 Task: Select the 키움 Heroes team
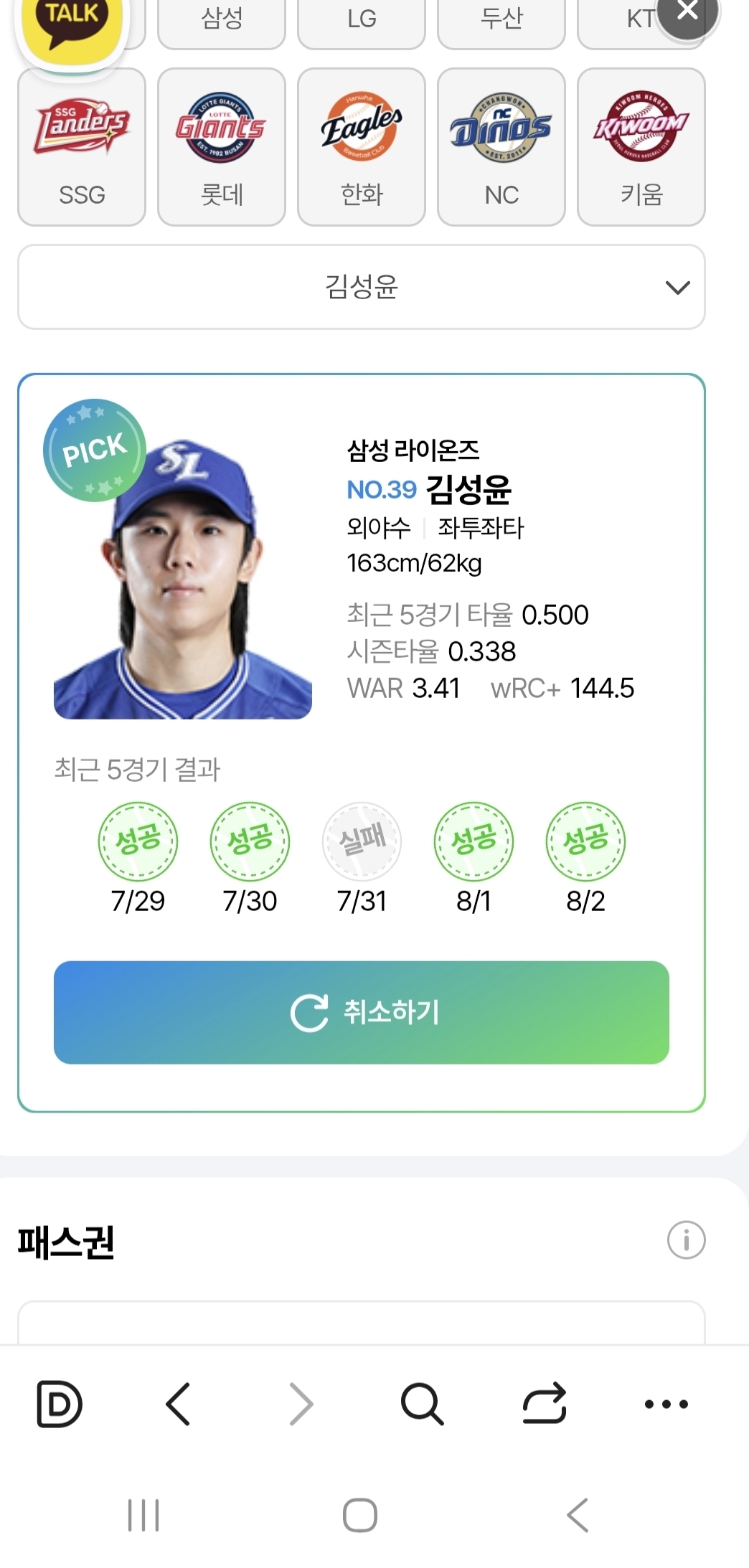[641, 147]
